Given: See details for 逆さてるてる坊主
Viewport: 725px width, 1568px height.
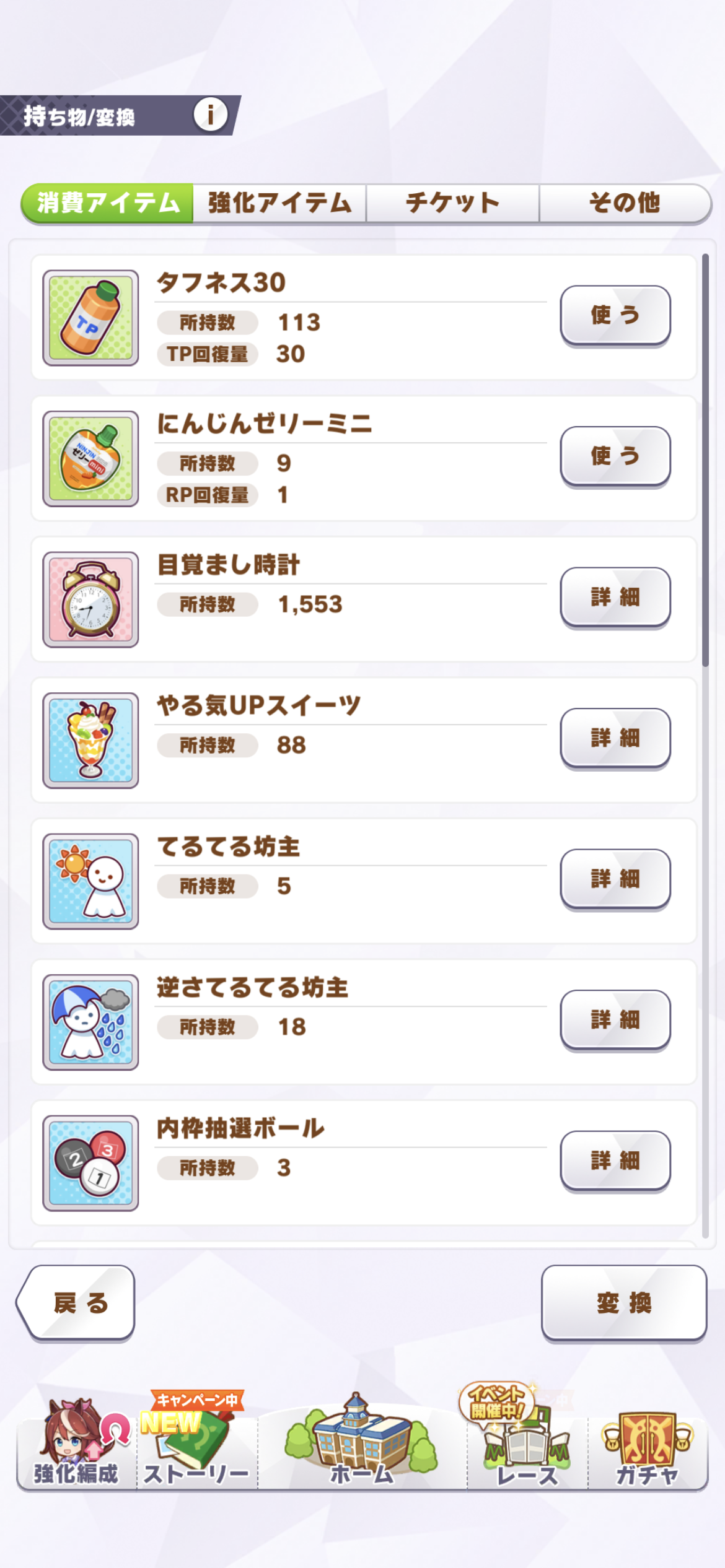Looking at the screenshot, I should point(615,1020).
